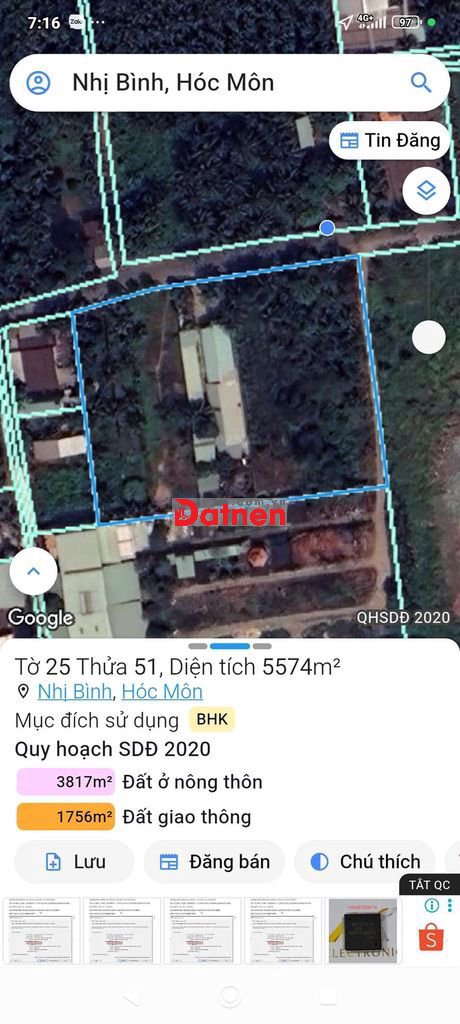Viewport: 460px width, 1024px height.
Task: Go to the system home button
Action: (x=230, y=996)
